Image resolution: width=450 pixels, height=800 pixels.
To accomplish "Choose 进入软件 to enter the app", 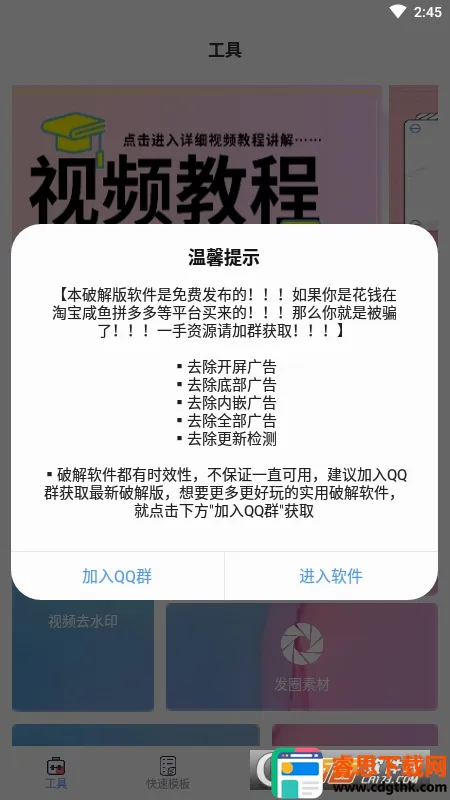I will click(331, 576).
